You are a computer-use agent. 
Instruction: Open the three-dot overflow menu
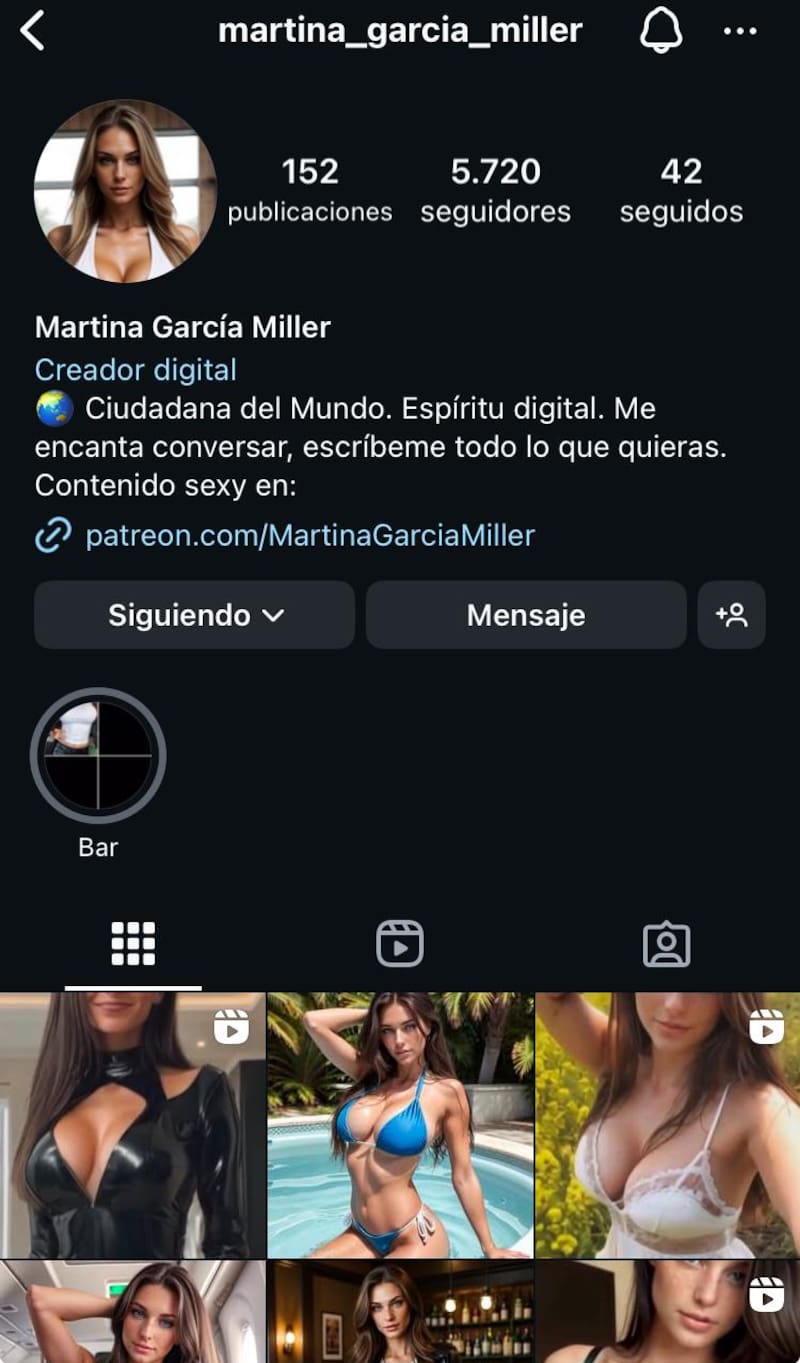click(740, 31)
